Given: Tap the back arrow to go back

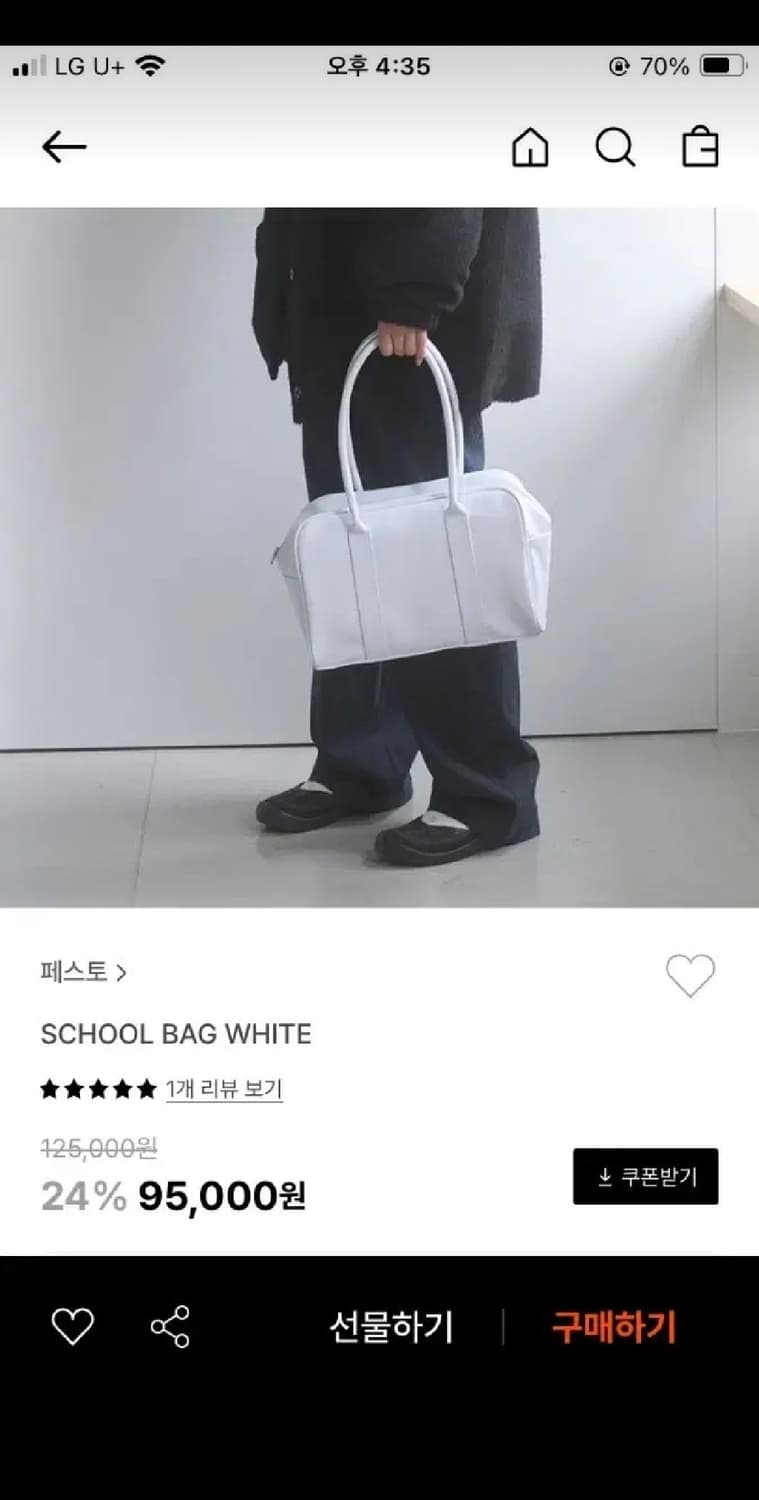Looking at the screenshot, I should (x=63, y=145).
